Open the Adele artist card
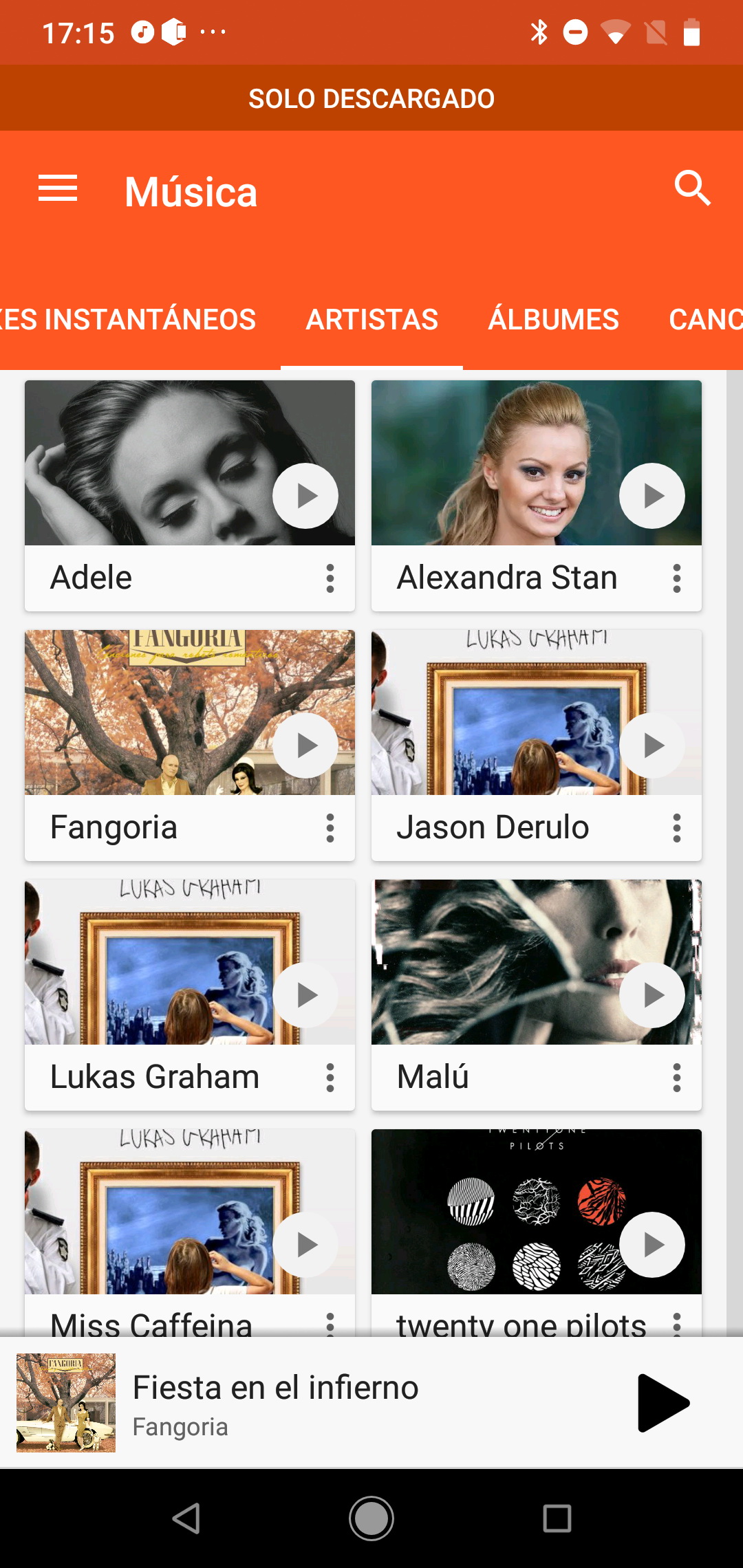 click(x=190, y=495)
